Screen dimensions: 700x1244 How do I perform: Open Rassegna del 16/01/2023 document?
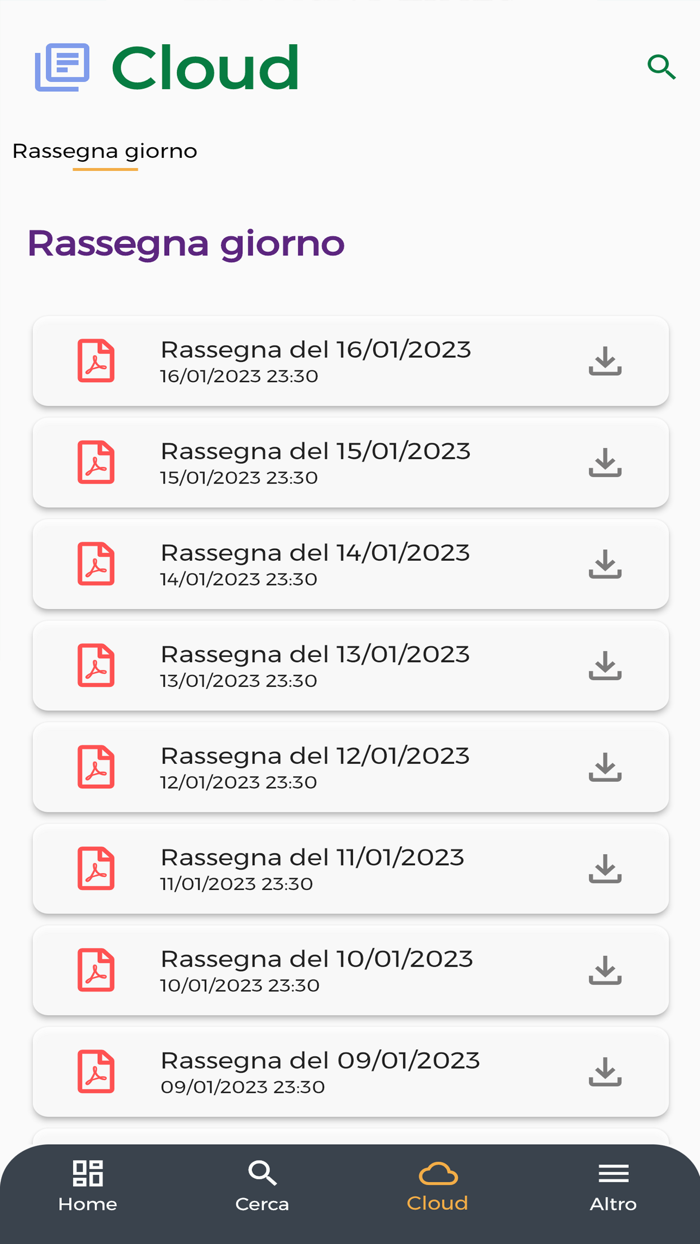pyautogui.click(x=351, y=361)
